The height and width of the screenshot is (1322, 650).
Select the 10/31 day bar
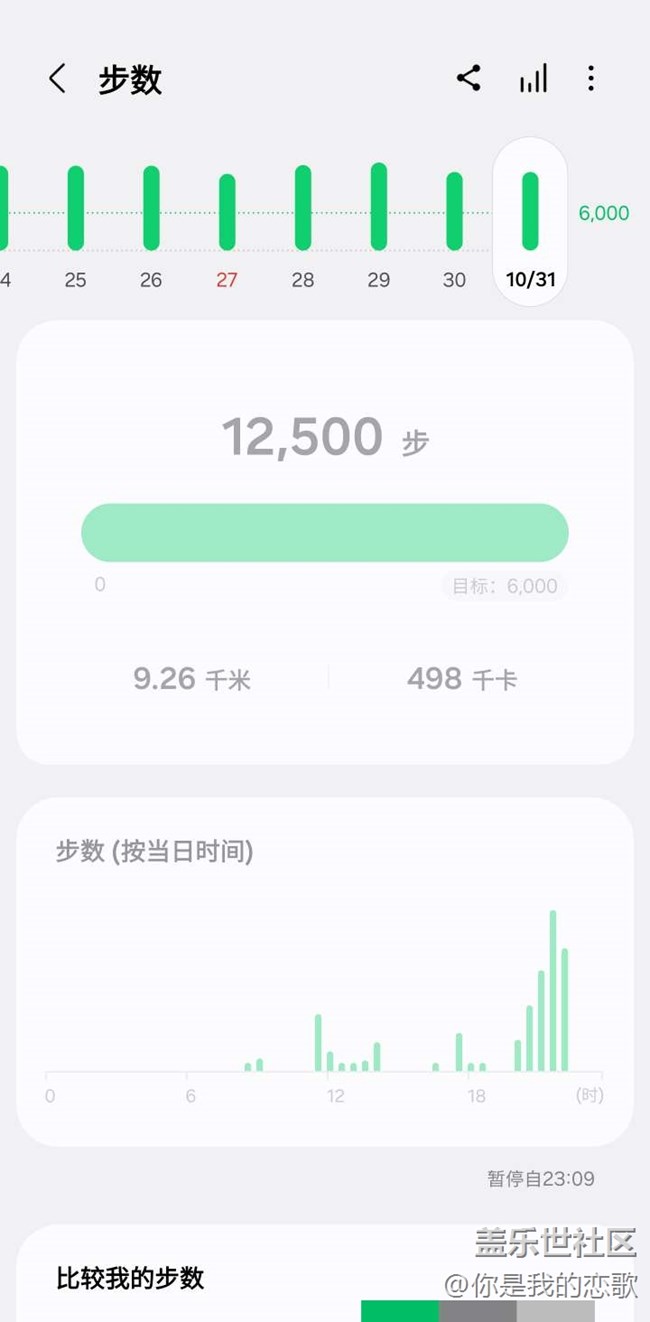pyautogui.click(x=530, y=211)
